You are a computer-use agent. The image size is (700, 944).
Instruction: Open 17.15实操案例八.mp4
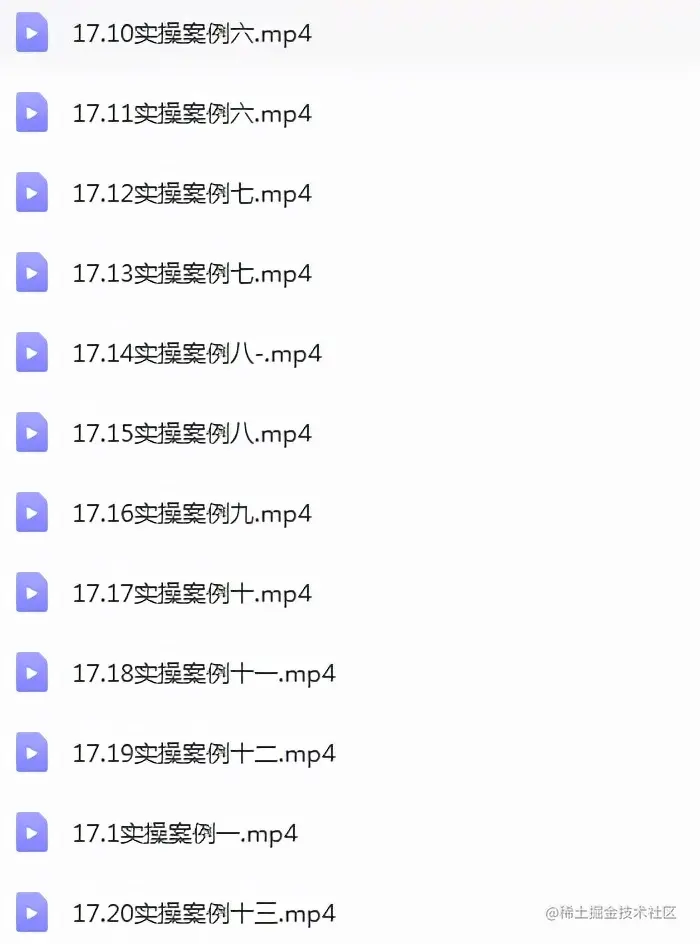tap(192, 434)
